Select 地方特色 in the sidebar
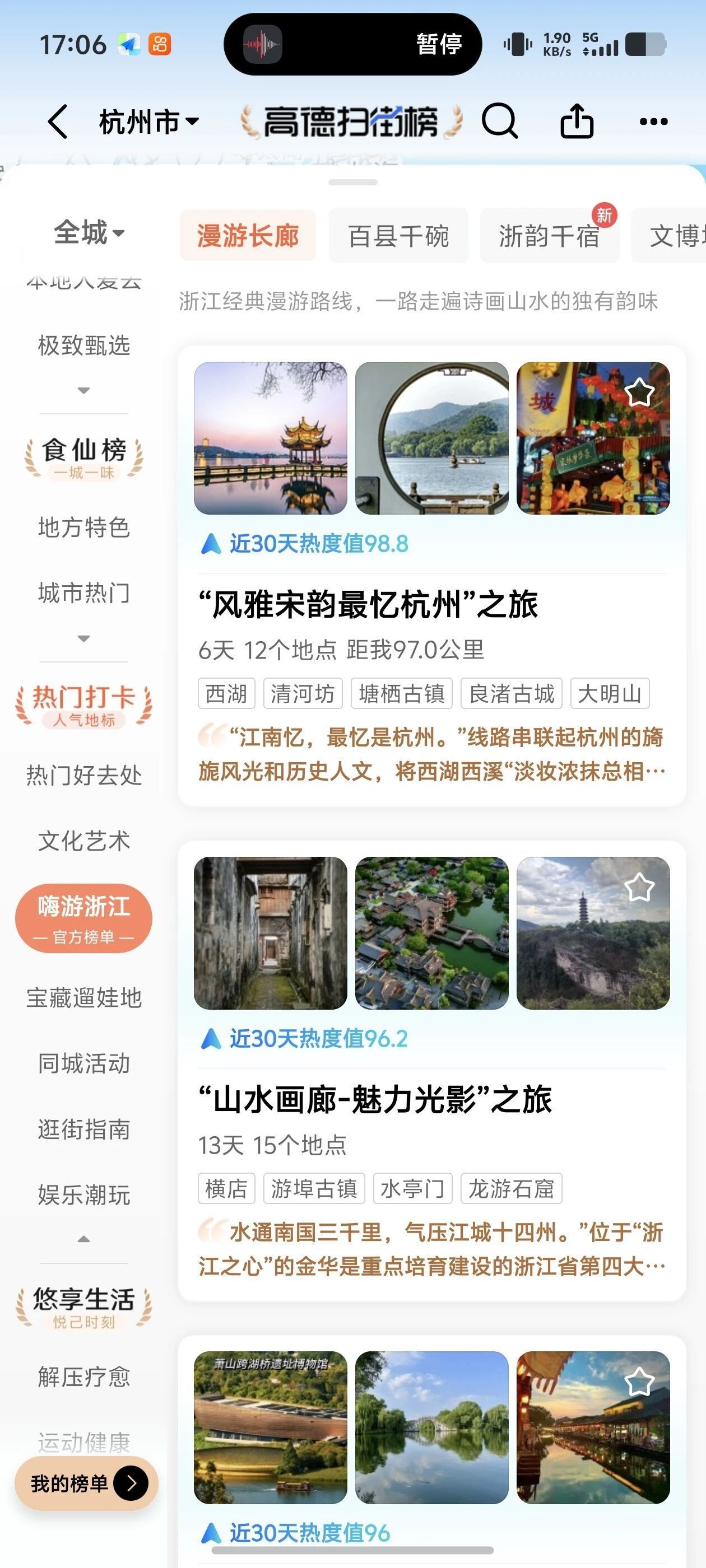 tap(84, 527)
